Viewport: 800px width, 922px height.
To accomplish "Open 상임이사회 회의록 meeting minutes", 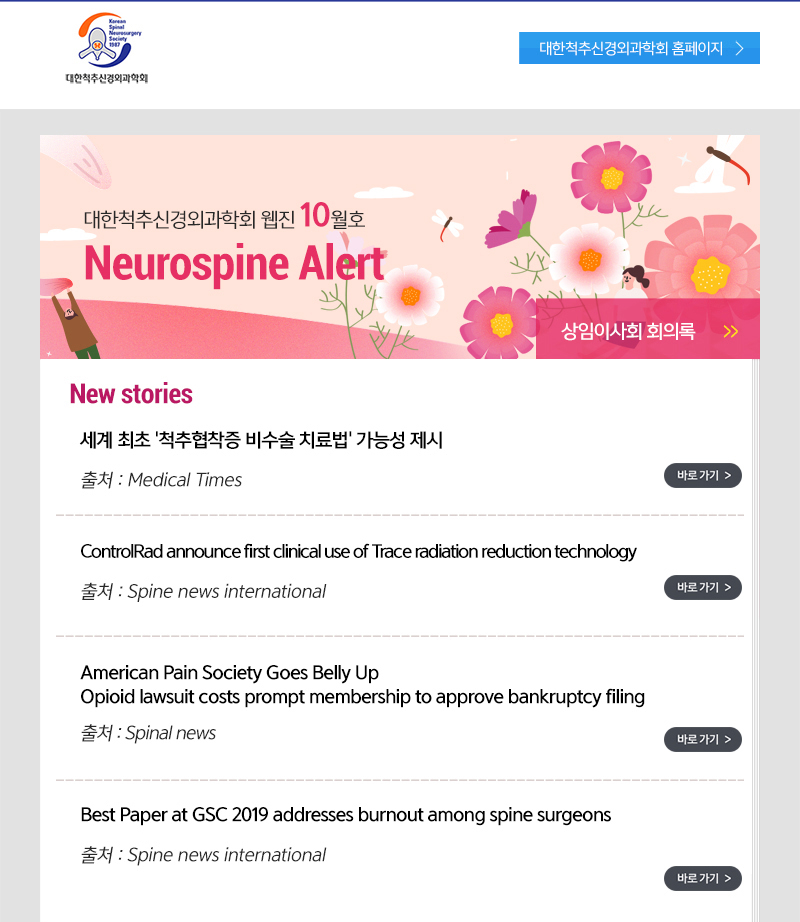I will click(x=647, y=331).
